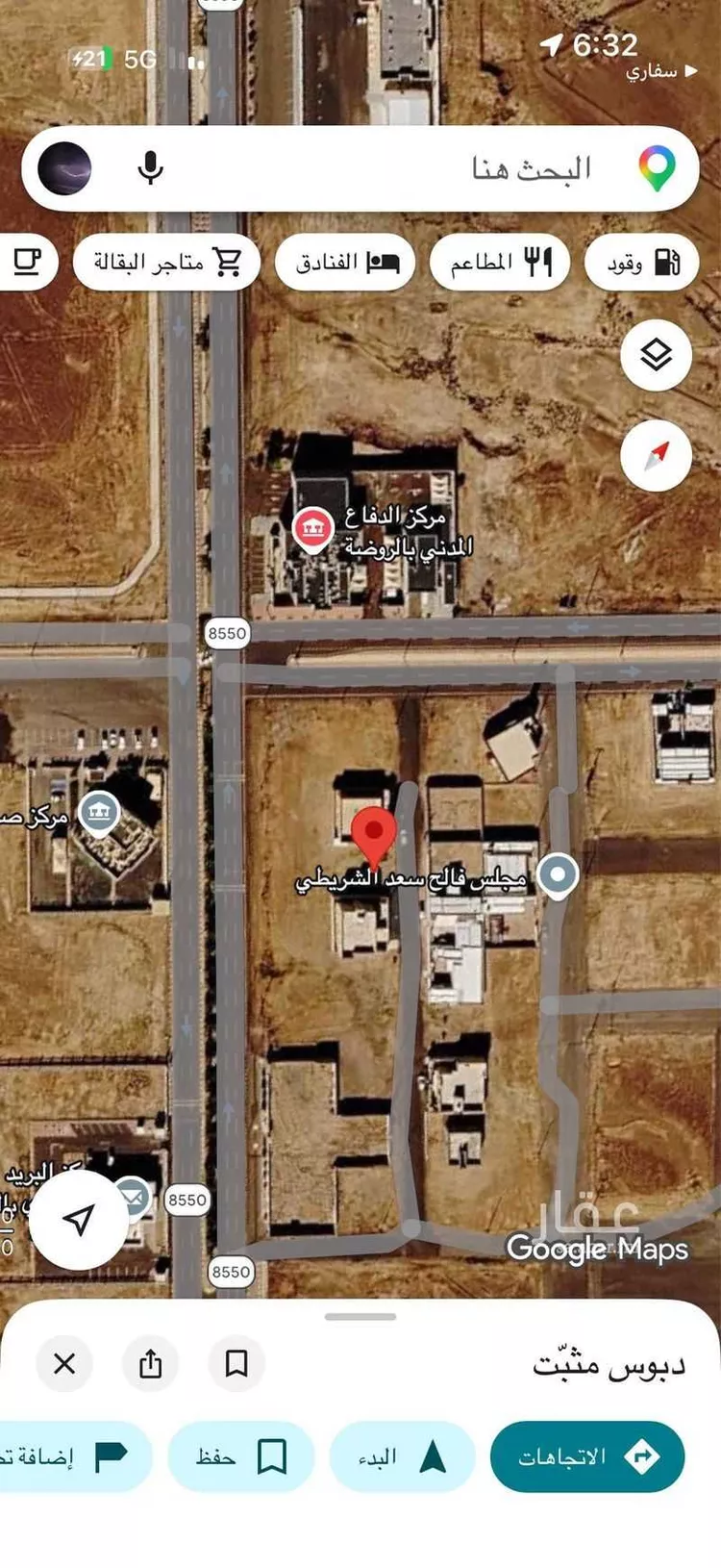Tap the coffee cup category chip
The height and width of the screenshot is (1568, 721).
tap(26, 262)
